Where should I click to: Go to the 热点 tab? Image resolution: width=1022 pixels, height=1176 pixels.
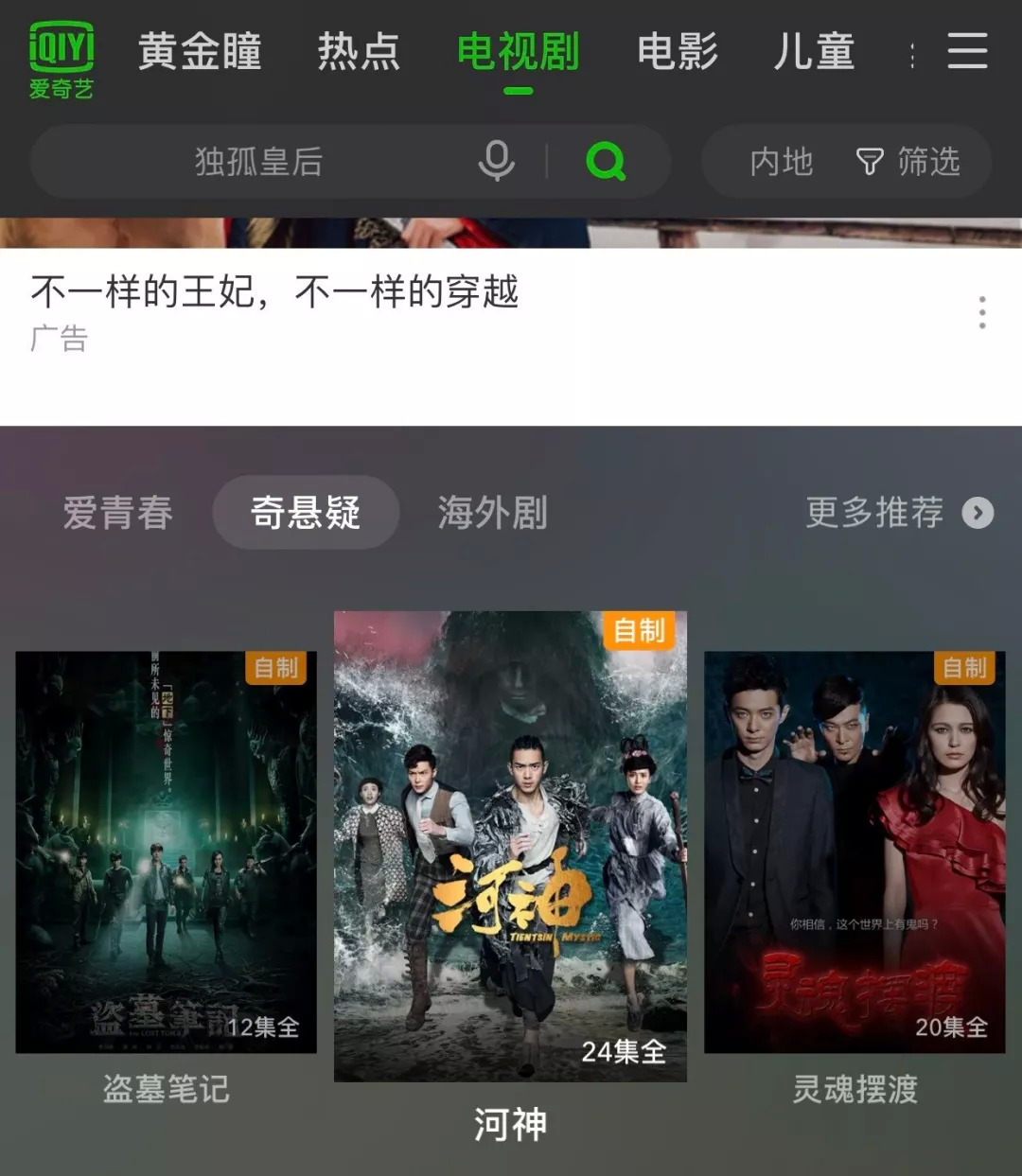coord(359,52)
